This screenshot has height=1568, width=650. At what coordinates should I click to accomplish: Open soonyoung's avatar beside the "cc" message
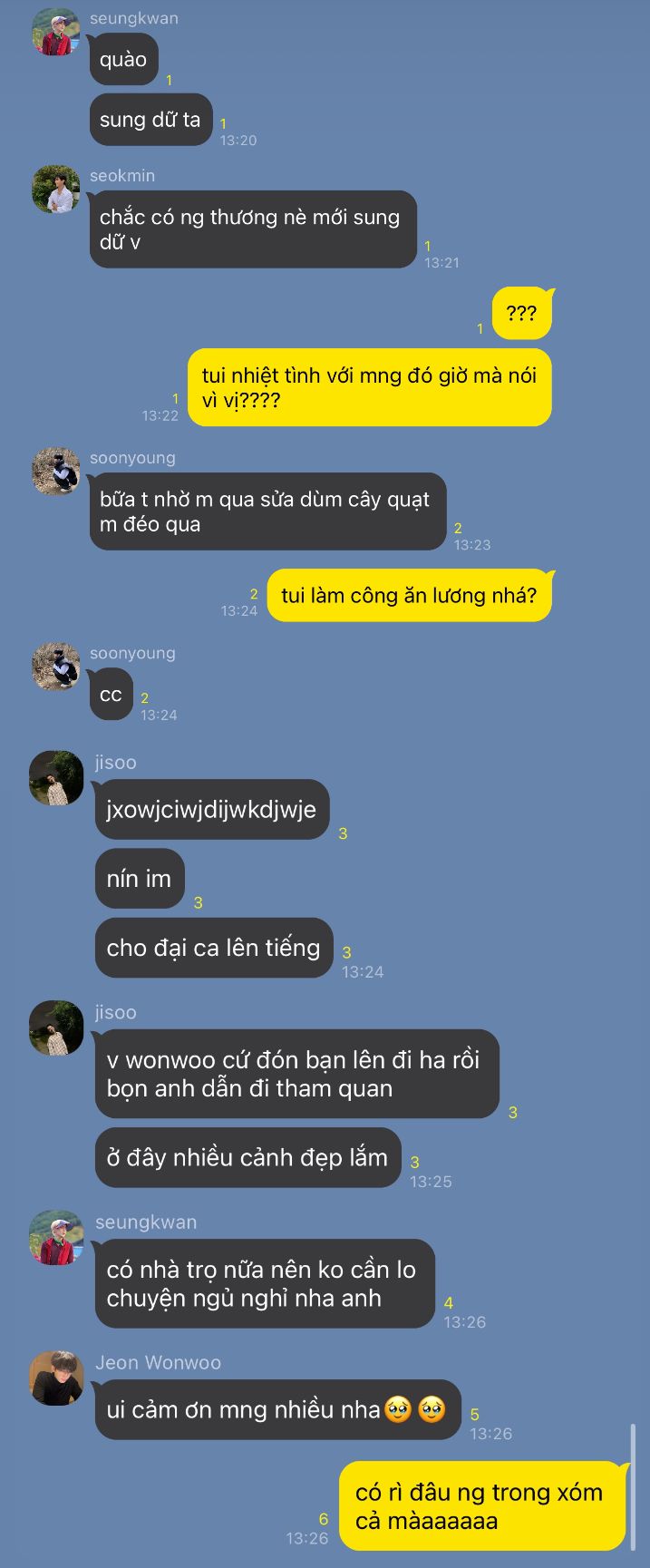coord(56,667)
